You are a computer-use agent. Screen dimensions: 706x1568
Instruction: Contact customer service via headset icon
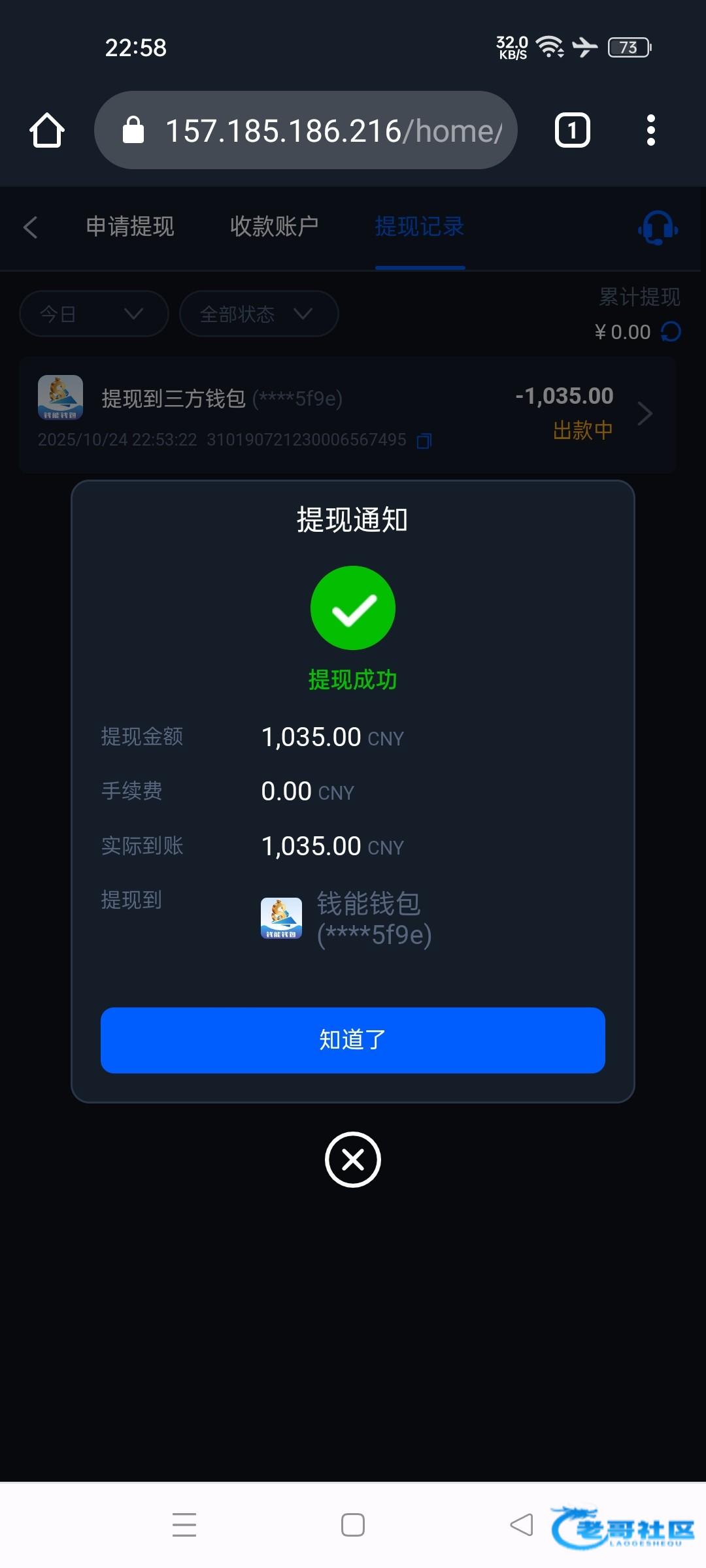pyautogui.click(x=658, y=228)
